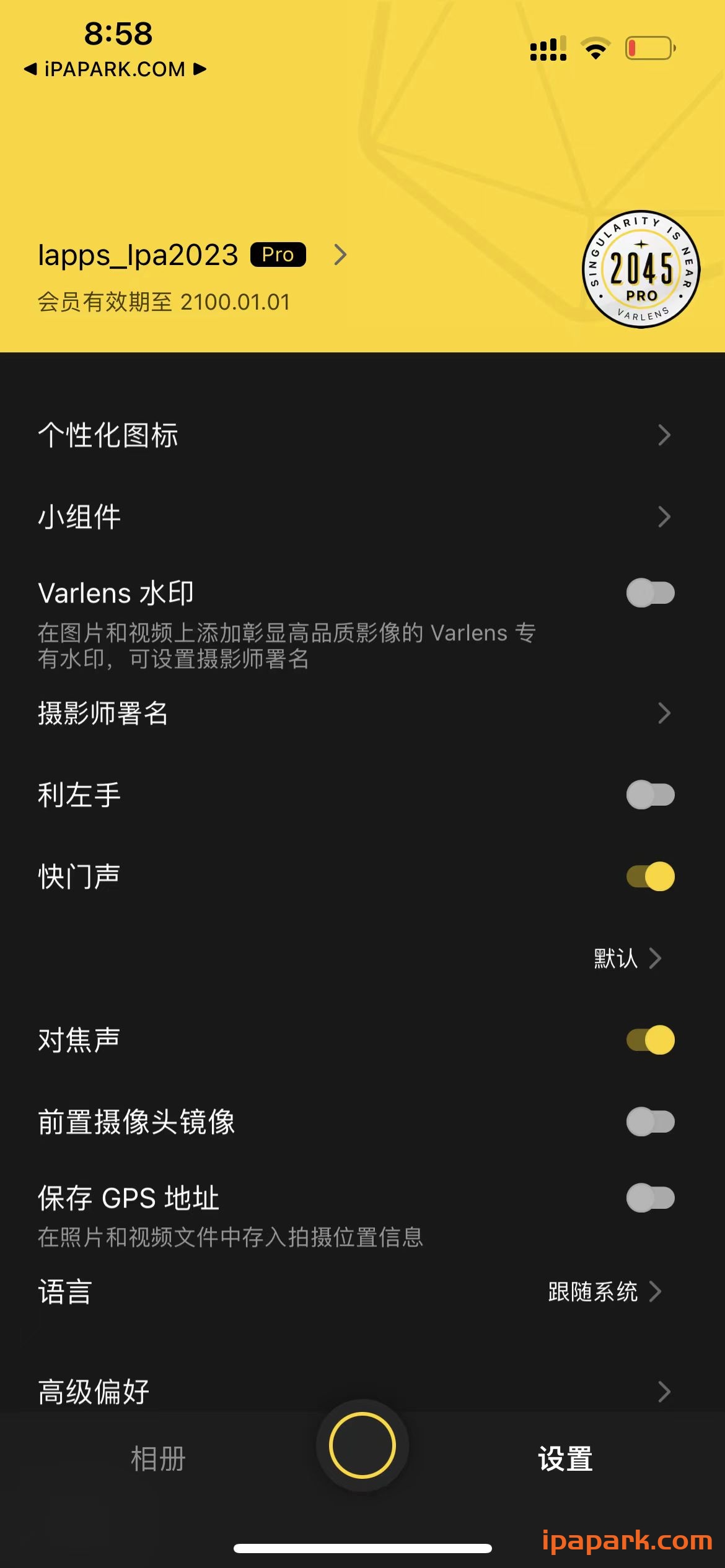Screen dimensions: 725x1568
Task: Open 小组件 (widgets) settings
Action: 362,516
